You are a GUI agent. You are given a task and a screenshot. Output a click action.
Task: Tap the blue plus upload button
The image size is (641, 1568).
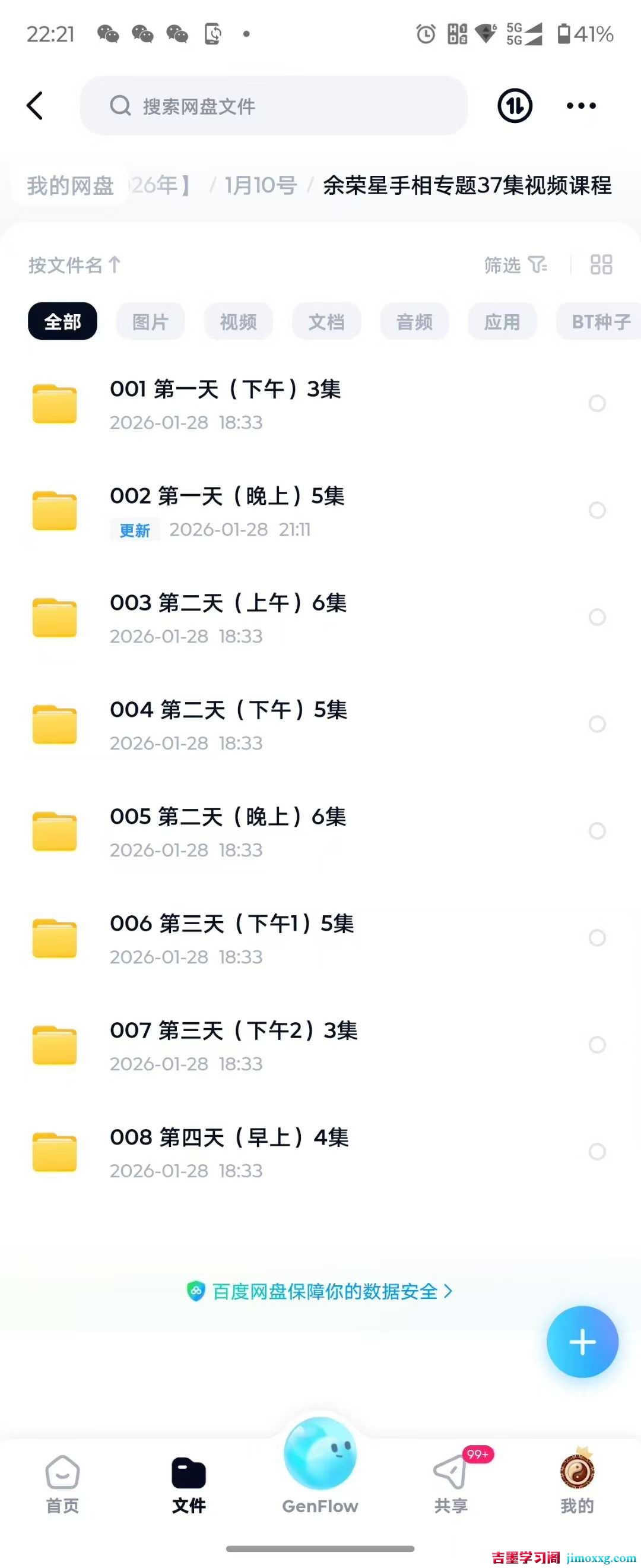point(582,1341)
